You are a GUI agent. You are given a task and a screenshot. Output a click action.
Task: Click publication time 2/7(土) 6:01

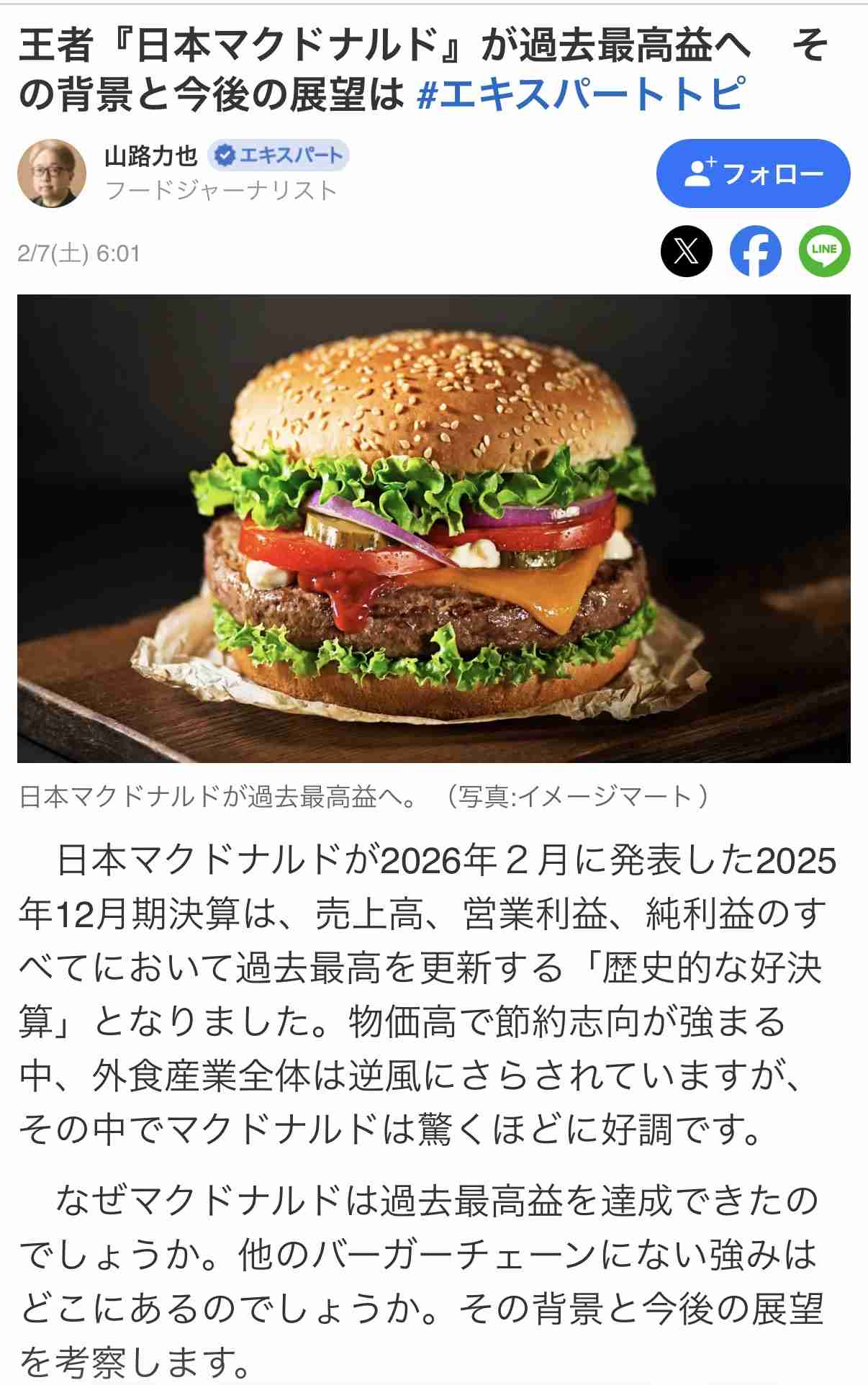point(80,252)
